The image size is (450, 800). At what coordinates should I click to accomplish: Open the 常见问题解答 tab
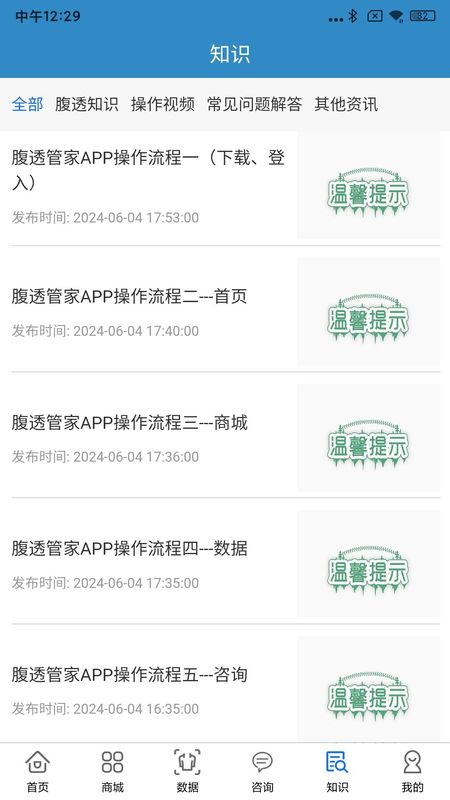tap(254, 104)
